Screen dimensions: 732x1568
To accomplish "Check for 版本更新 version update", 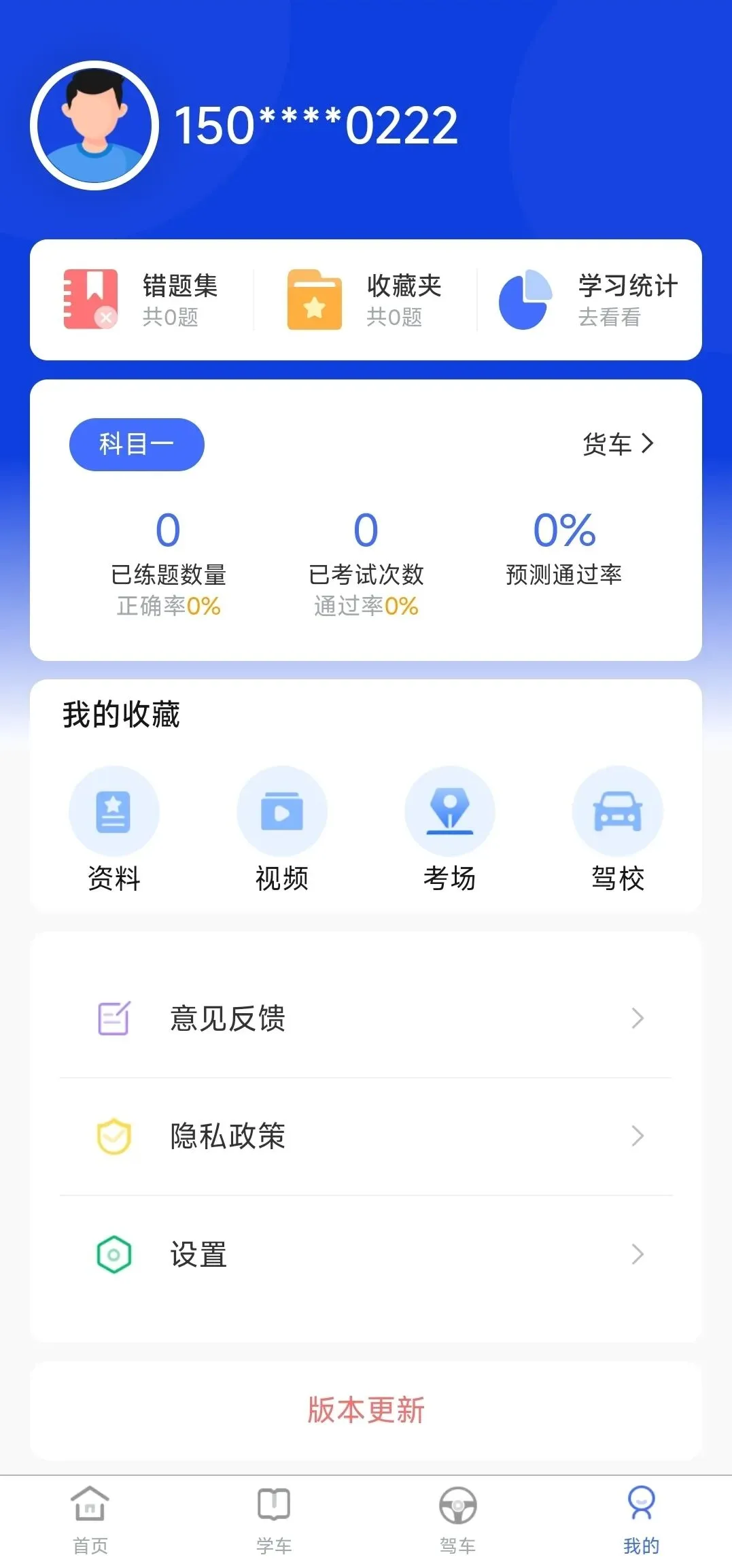I will pos(366,1410).
